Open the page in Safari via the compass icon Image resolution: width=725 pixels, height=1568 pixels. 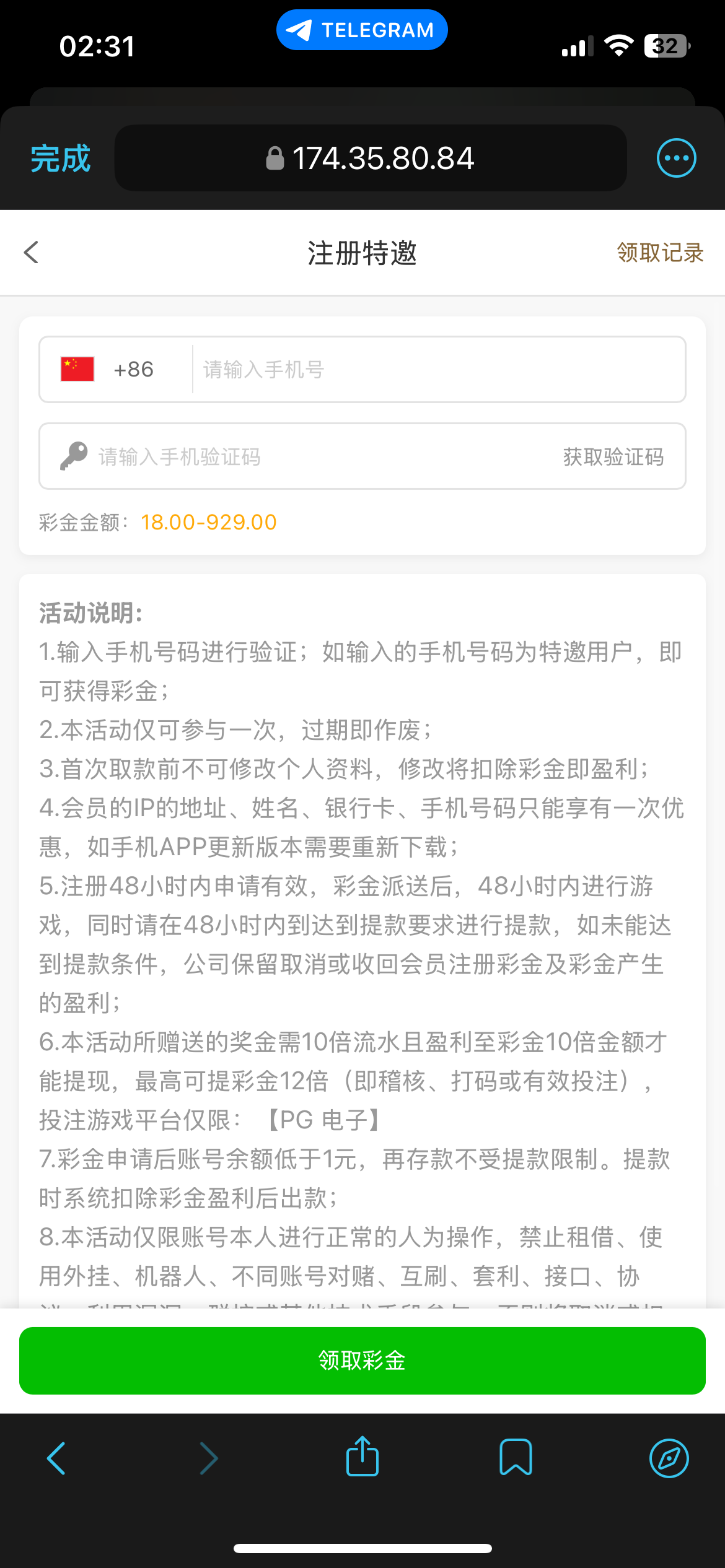pos(669,1458)
